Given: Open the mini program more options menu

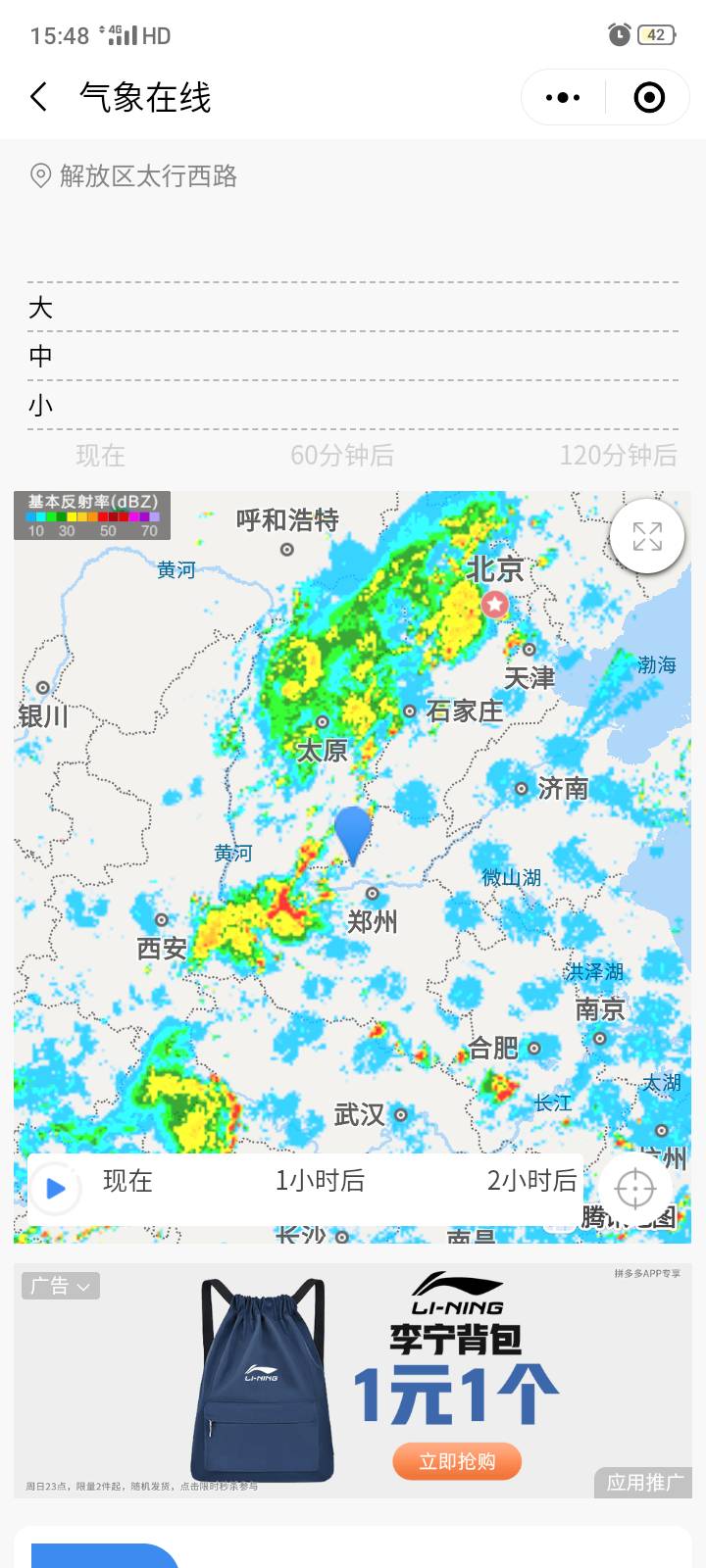Looking at the screenshot, I should [x=563, y=97].
